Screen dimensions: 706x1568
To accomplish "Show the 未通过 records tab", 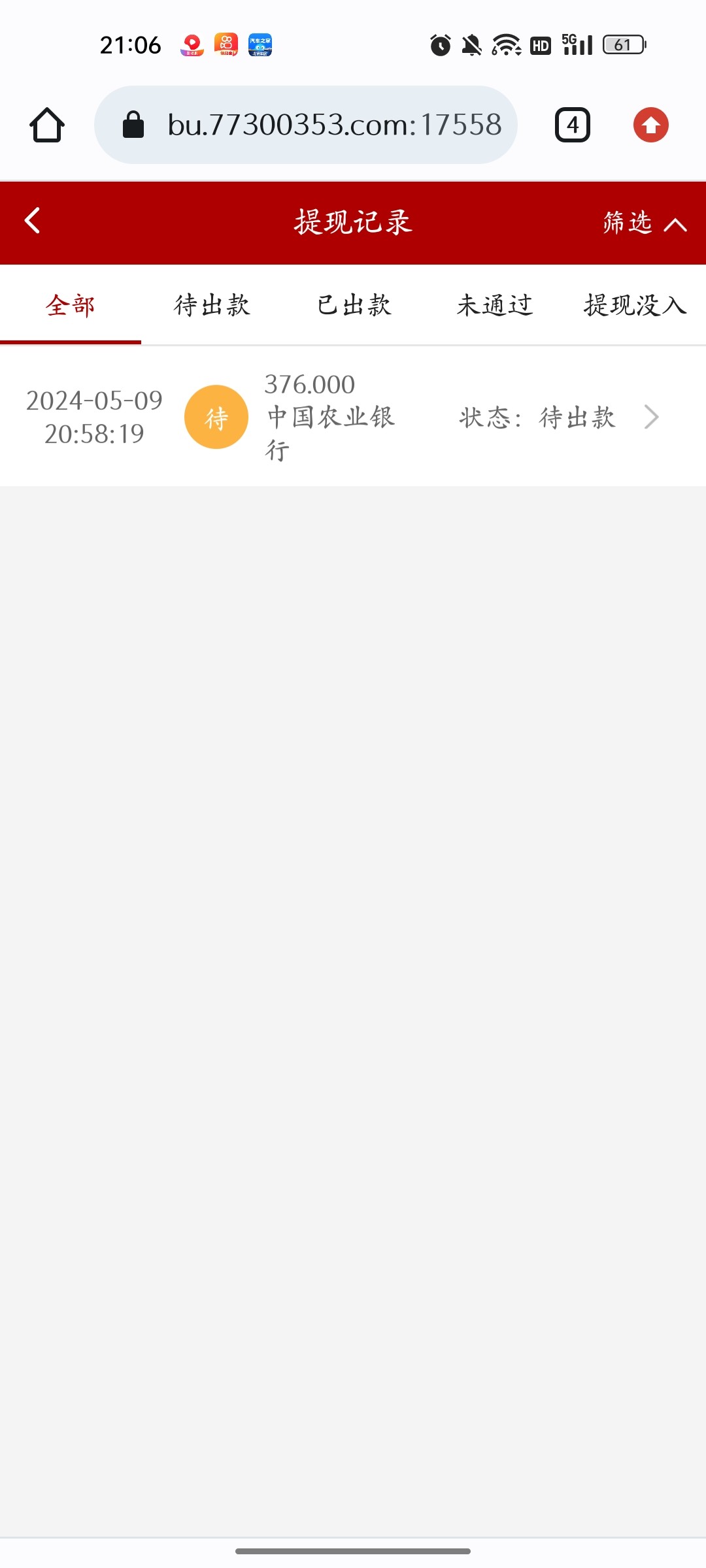I will click(495, 305).
